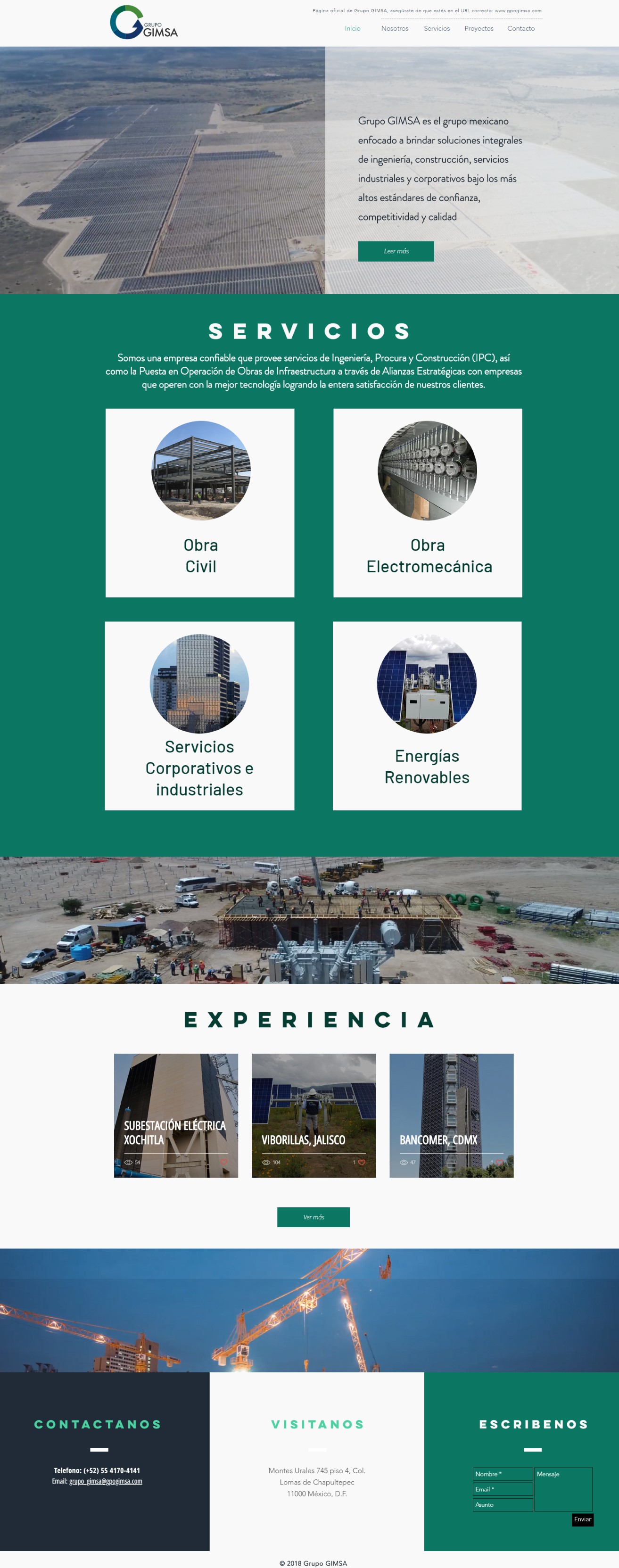Open the Servicios nav item

[x=437, y=29]
